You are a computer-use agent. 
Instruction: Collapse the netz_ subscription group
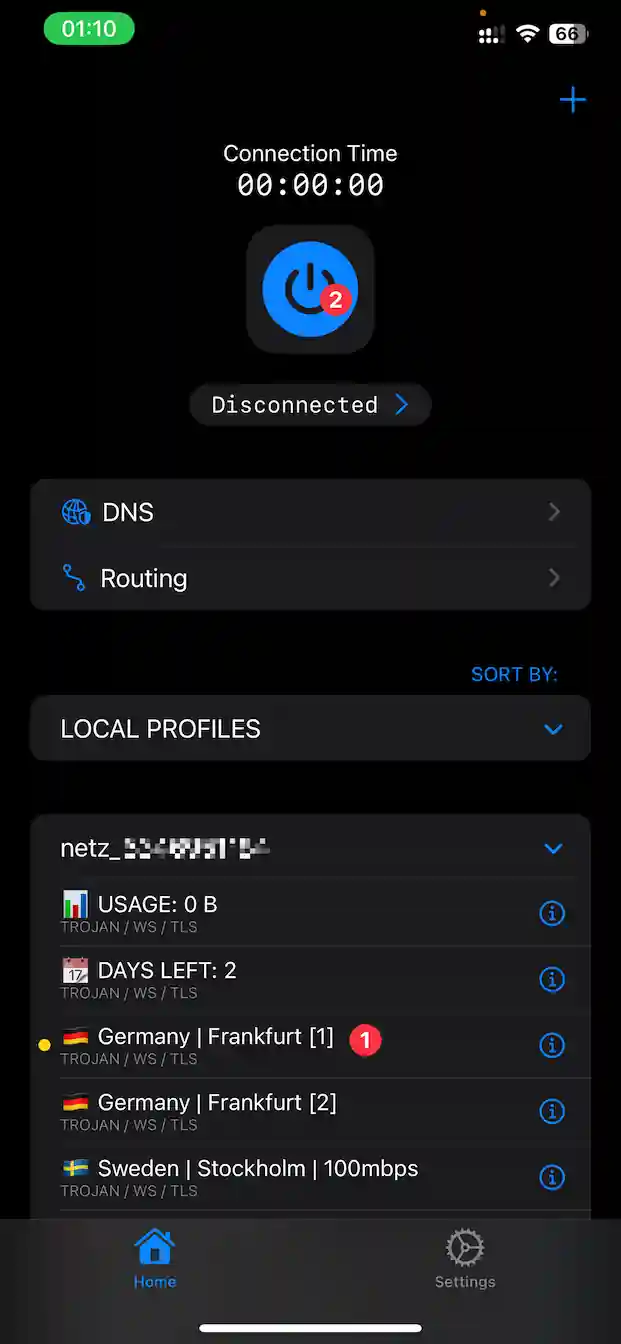point(553,849)
